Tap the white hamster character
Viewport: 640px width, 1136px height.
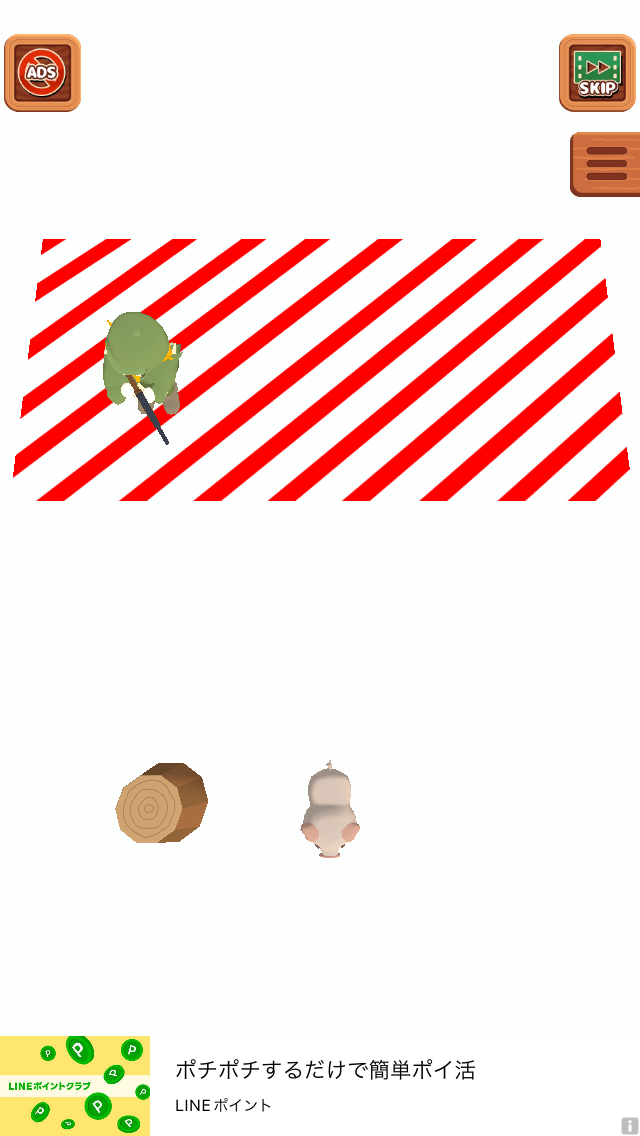[x=330, y=810]
